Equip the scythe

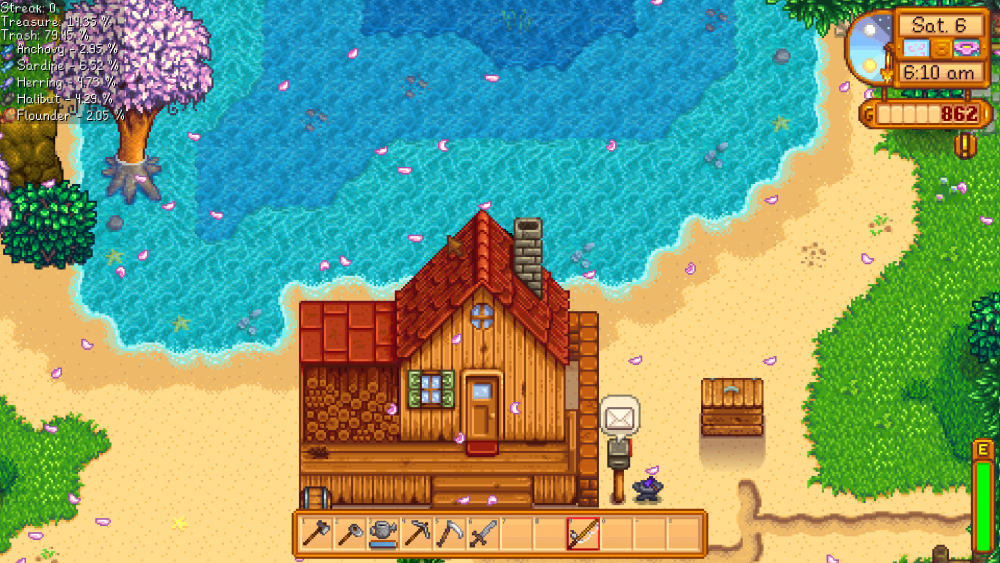(449, 534)
